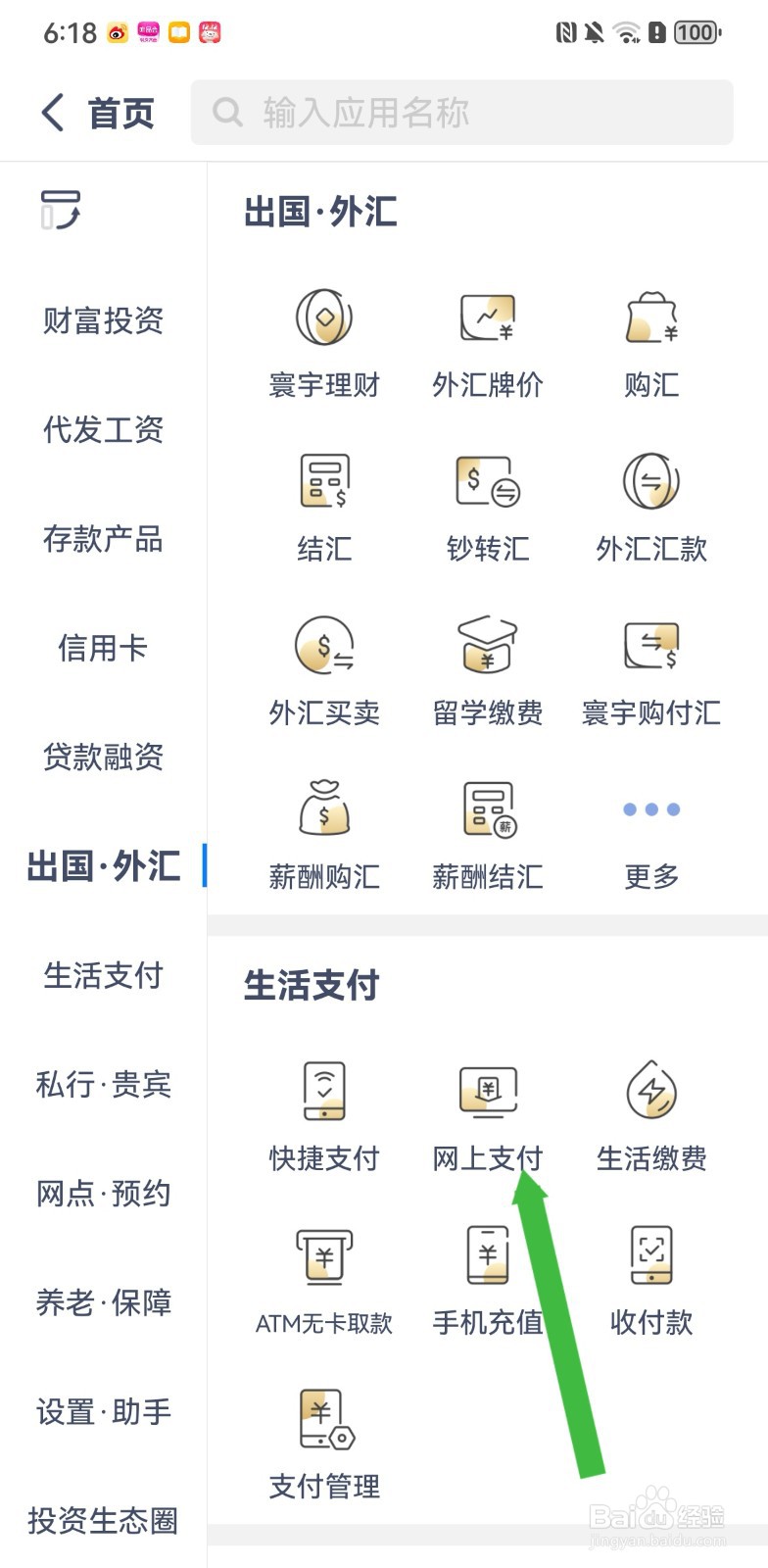Switch to 财富投资 category
The image size is (768, 1568).
pos(103,320)
